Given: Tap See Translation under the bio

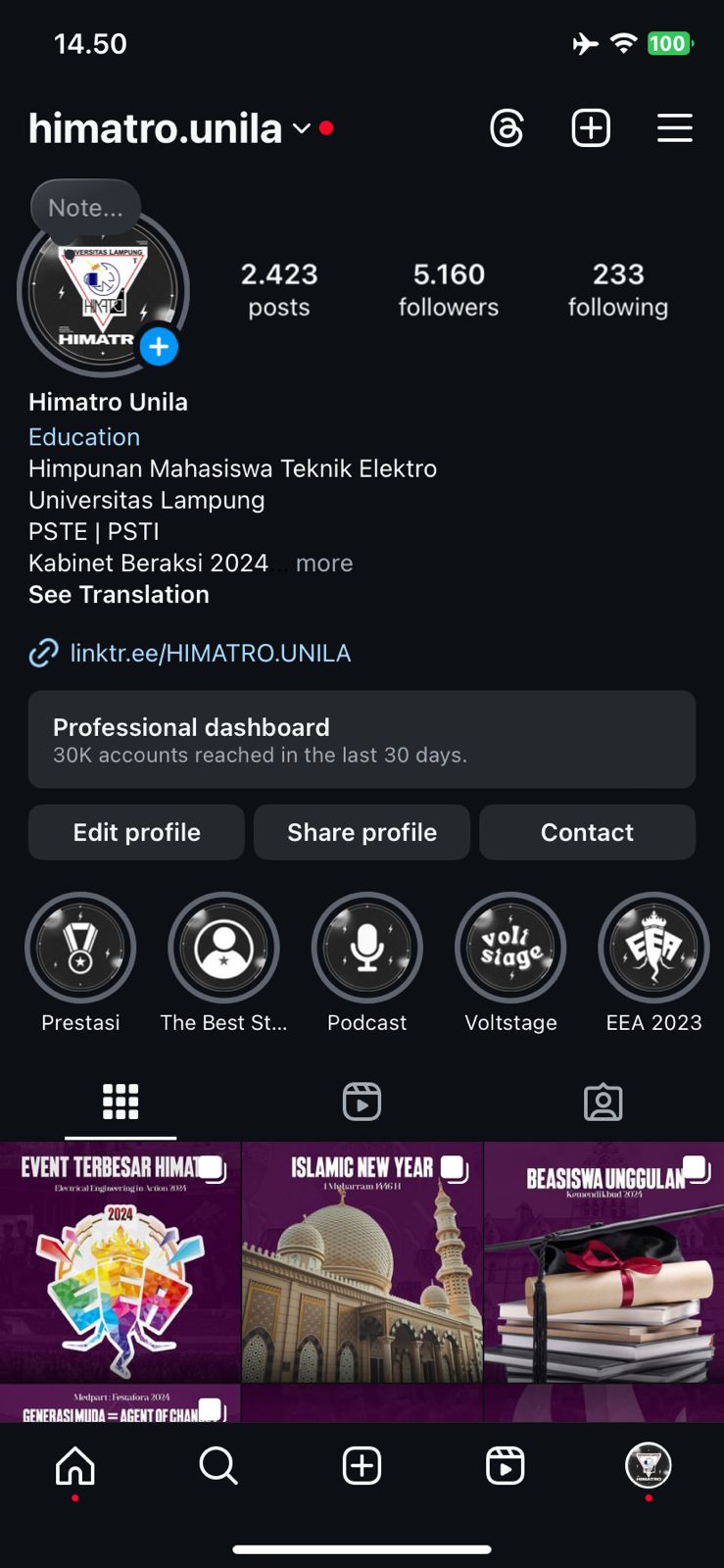Looking at the screenshot, I should point(119,595).
